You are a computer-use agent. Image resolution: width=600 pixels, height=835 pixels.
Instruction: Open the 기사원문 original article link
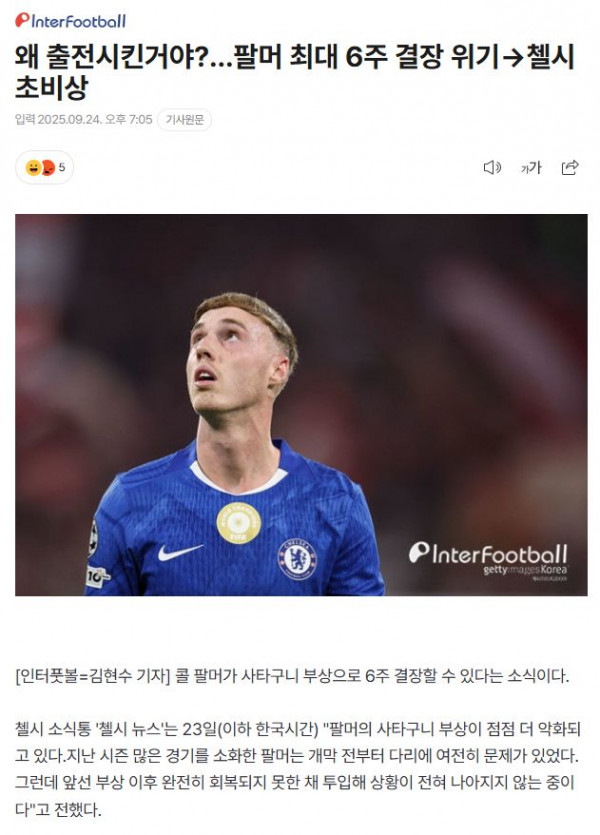pyautogui.click(x=184, y=120)
